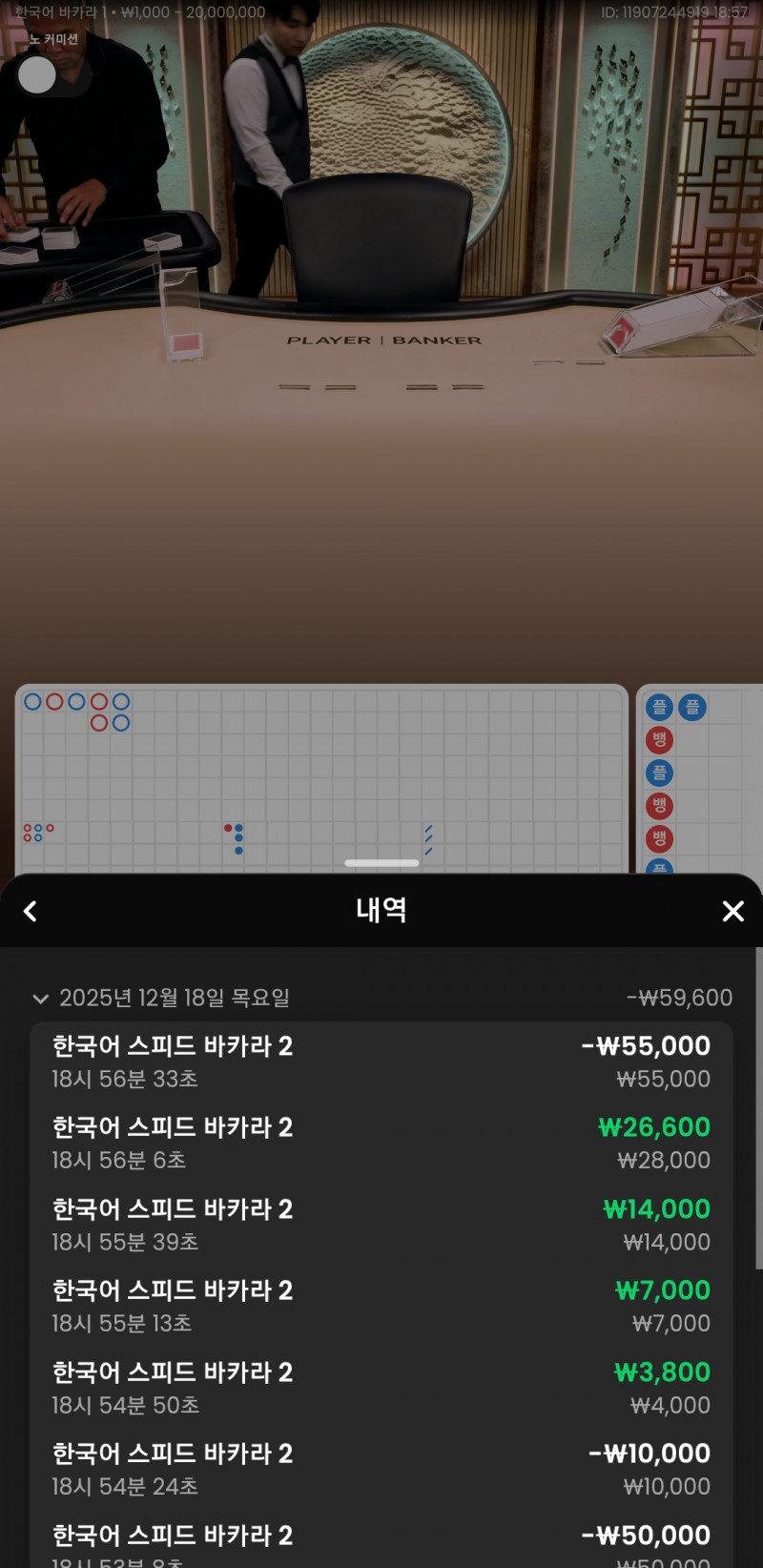This screenshot has width=763, height=1568.
Task: Close the 내역 history panel
Action: coord(732,911)
